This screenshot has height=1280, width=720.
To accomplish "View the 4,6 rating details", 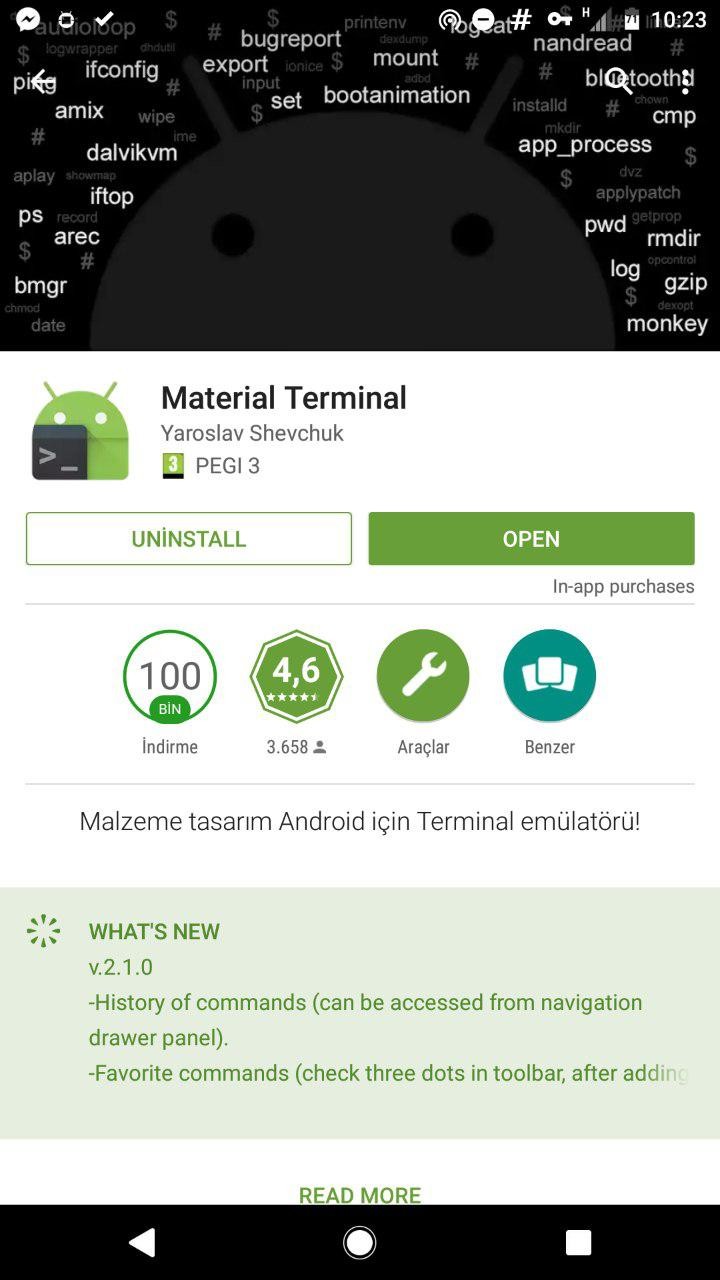I will pyautogui.click(x=296, y=677).
